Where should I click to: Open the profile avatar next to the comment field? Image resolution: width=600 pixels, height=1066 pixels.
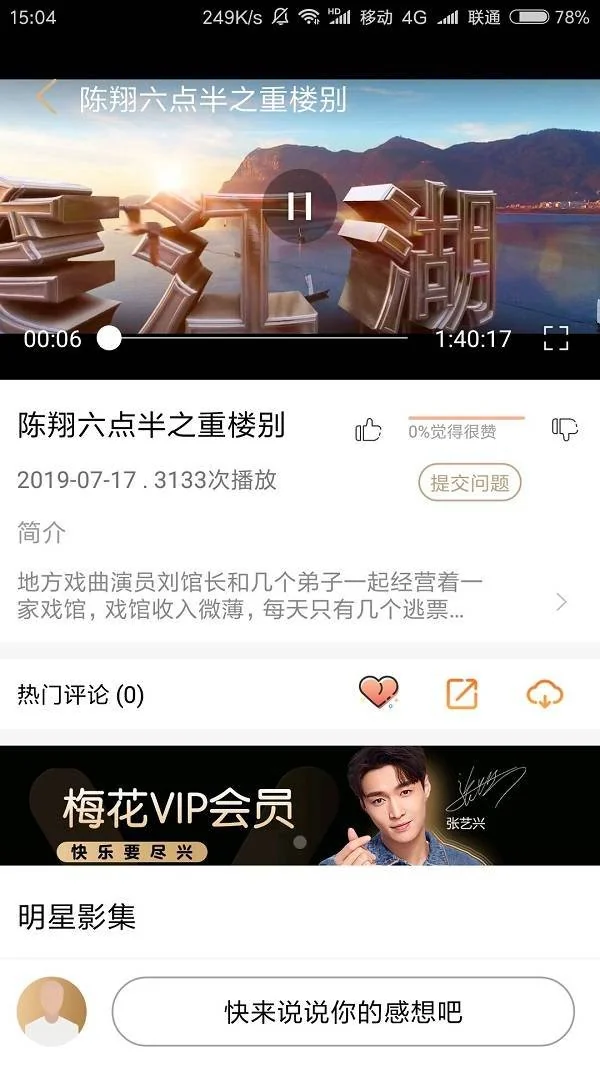[52, 1011]
